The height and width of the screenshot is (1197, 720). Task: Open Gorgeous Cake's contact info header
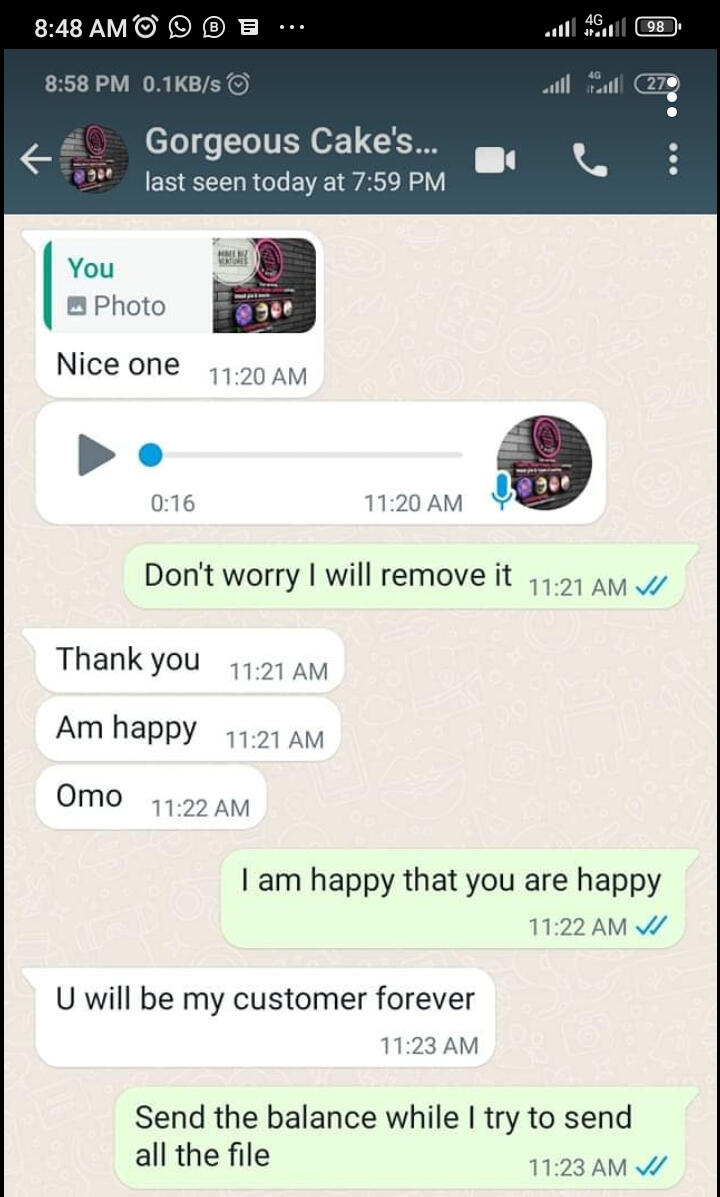tap(292, 158)
